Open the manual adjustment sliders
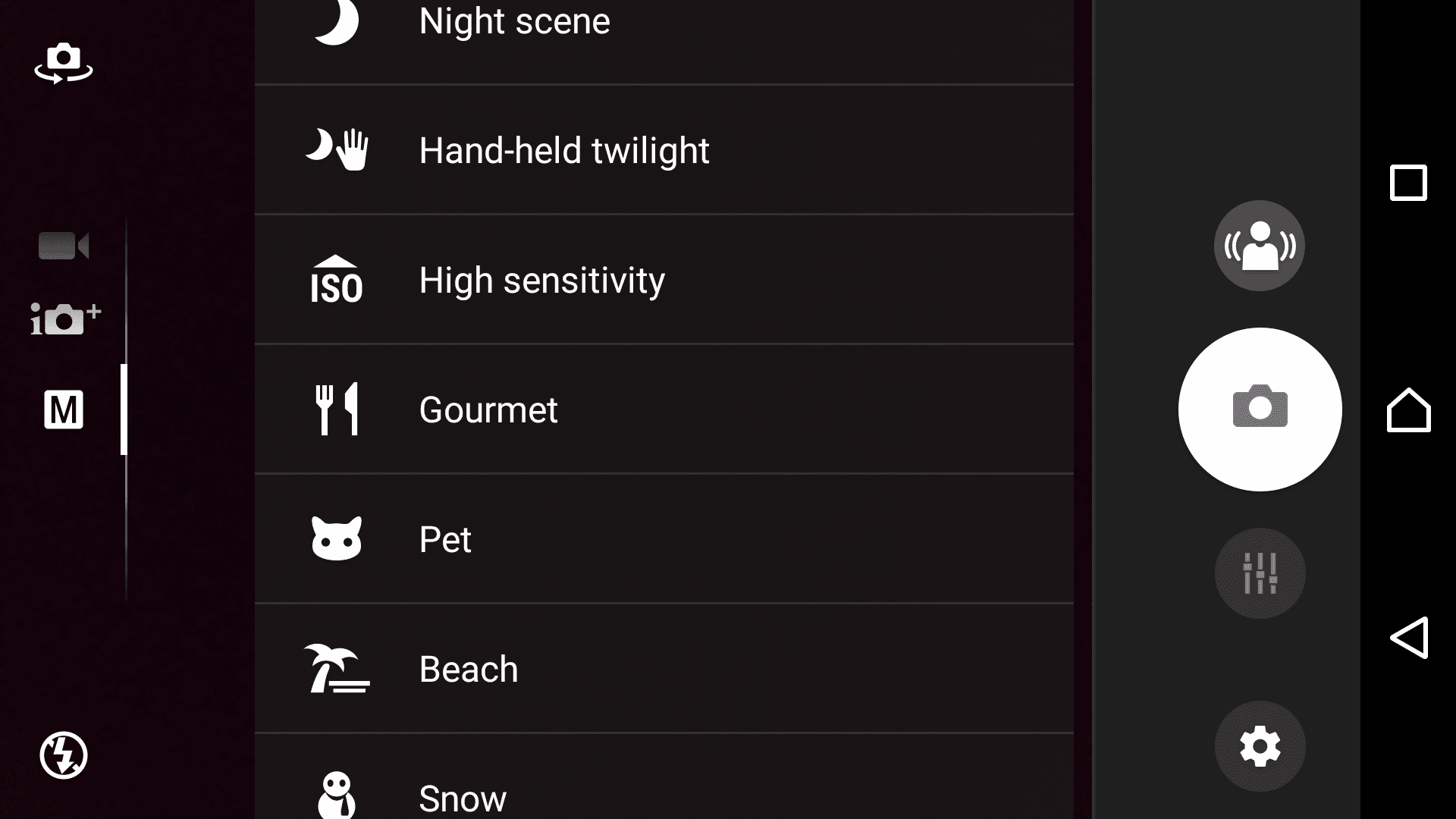1456x819 pixels. click(1260, 573)
